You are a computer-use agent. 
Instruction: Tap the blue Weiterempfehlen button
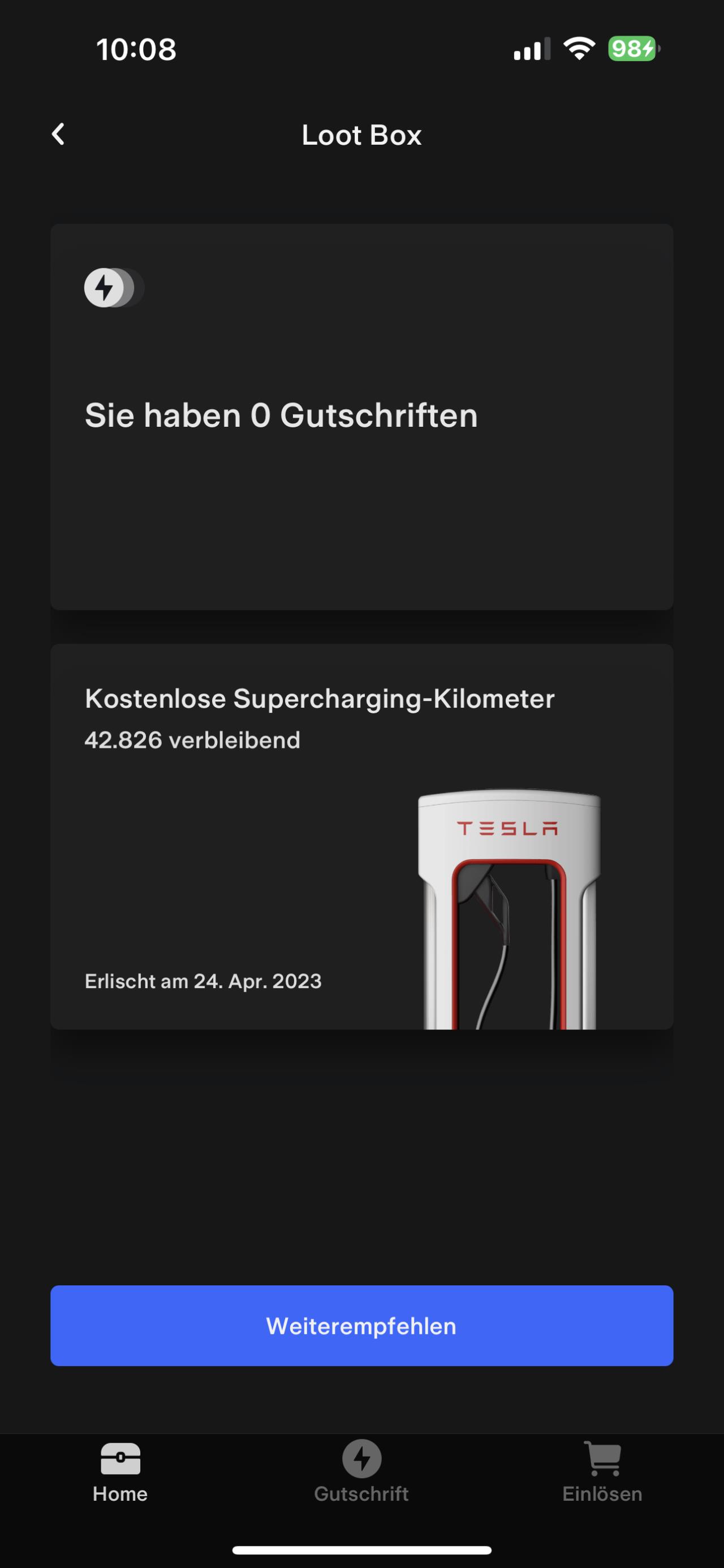coord(361,1326)
